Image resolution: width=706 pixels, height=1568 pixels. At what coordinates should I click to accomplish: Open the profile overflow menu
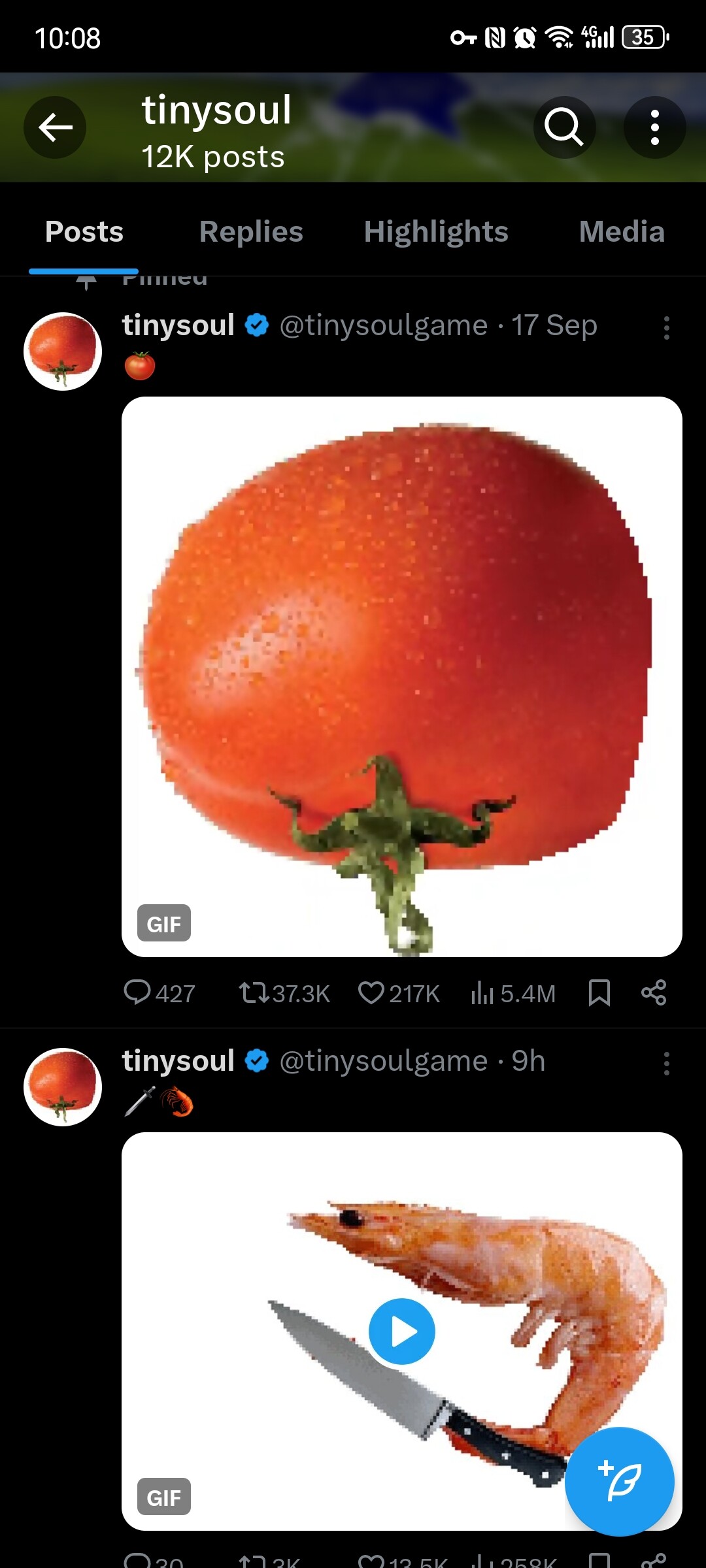tap(654, 127)
